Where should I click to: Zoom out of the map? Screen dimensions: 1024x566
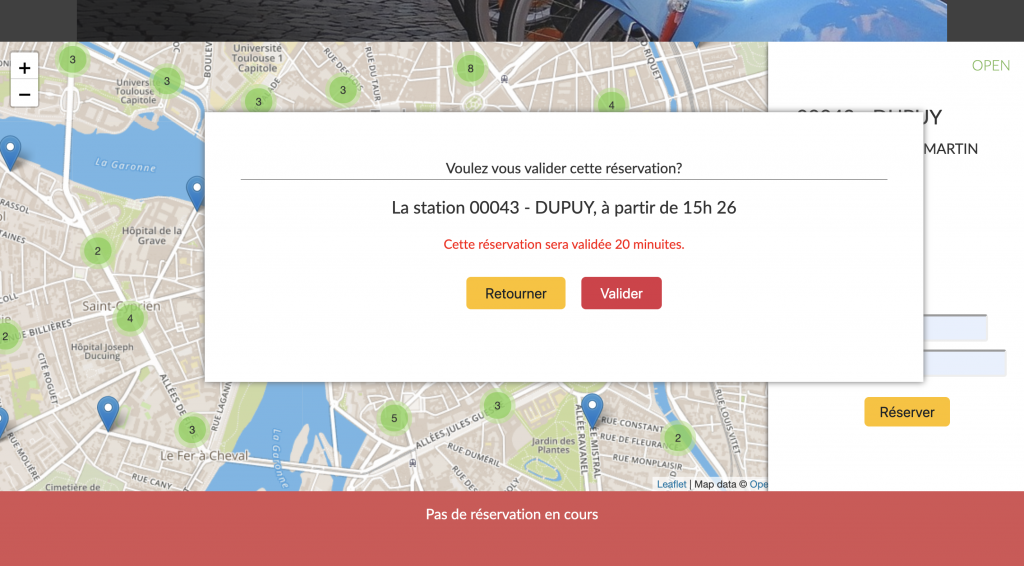click(x=24, y=94)
